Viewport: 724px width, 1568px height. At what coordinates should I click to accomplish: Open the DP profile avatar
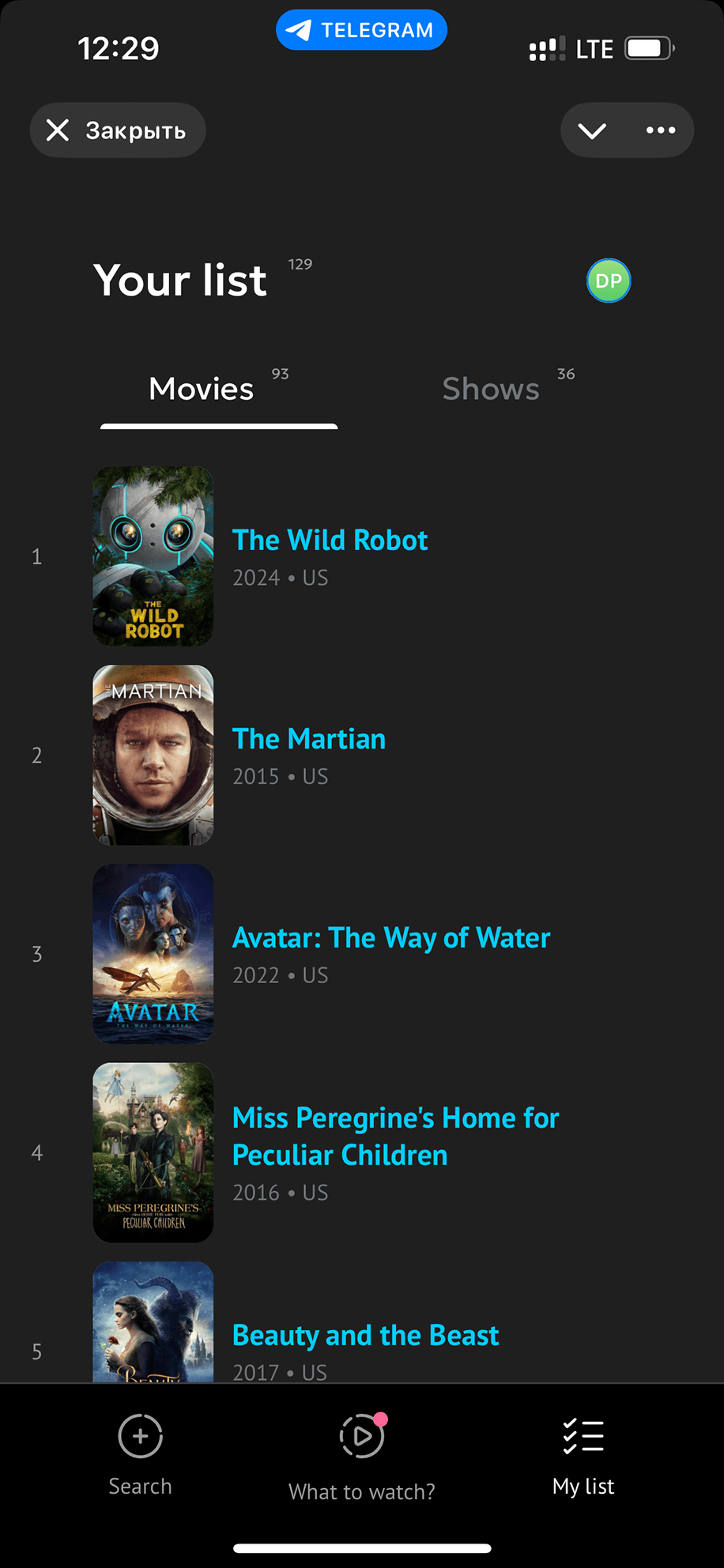[609, 281]
